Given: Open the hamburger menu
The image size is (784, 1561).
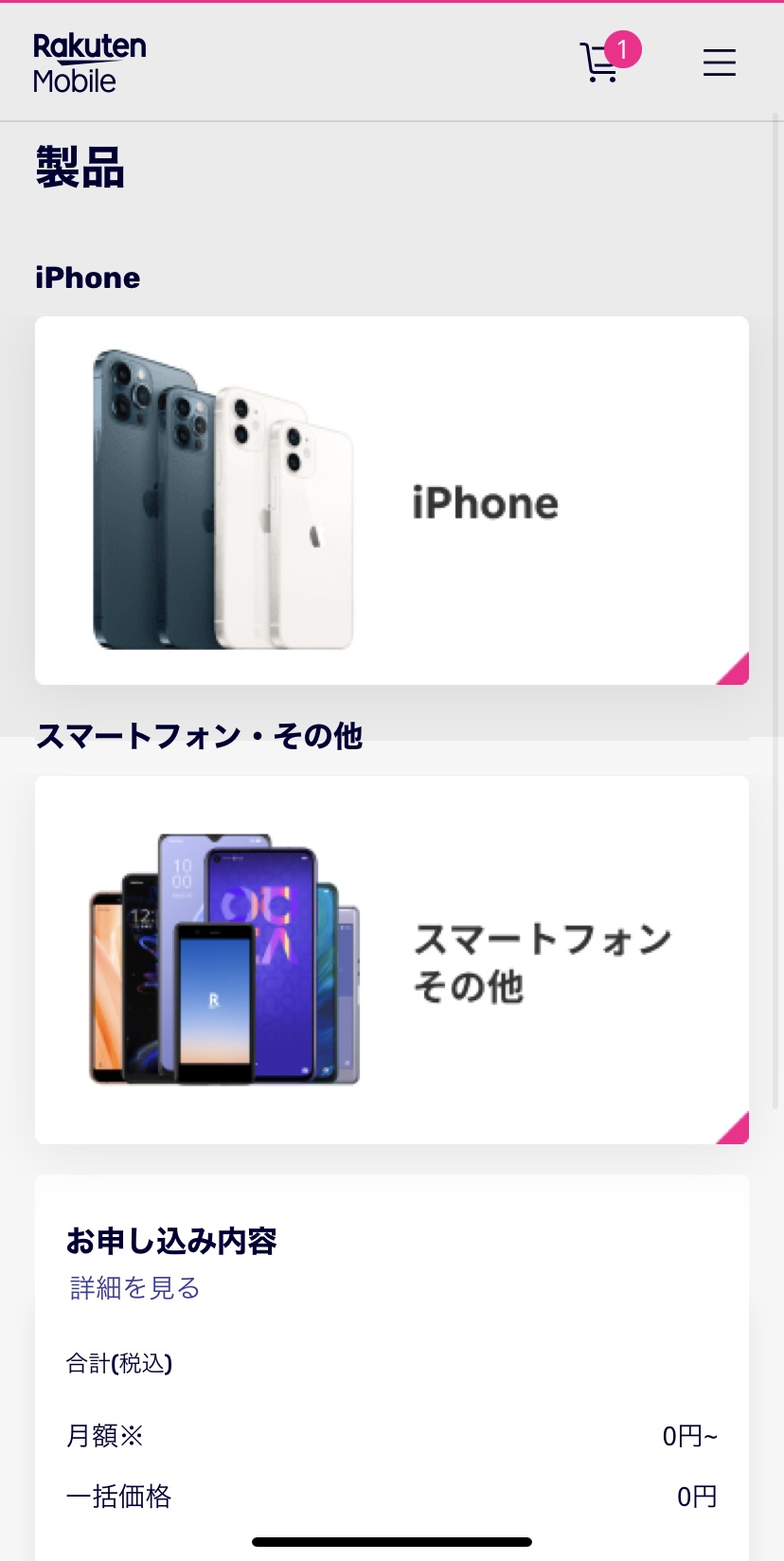Looking at the screenshot, I should [x=719, y=63].
